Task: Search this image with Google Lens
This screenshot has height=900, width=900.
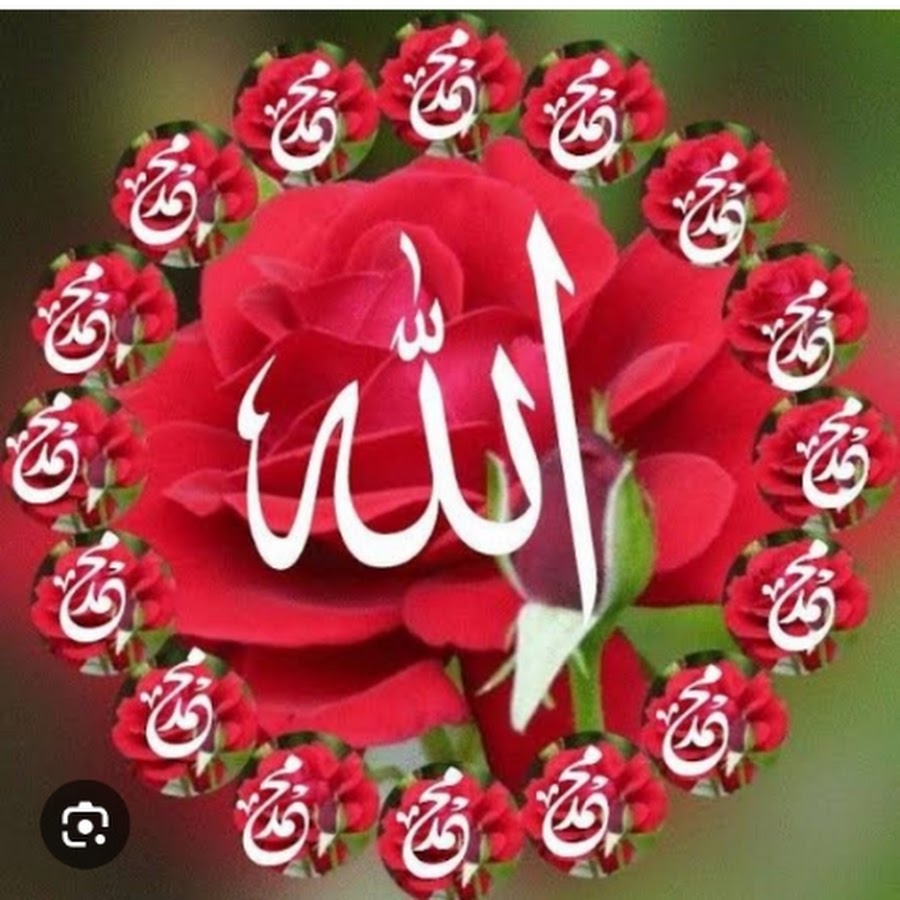Action: point(84,823)
